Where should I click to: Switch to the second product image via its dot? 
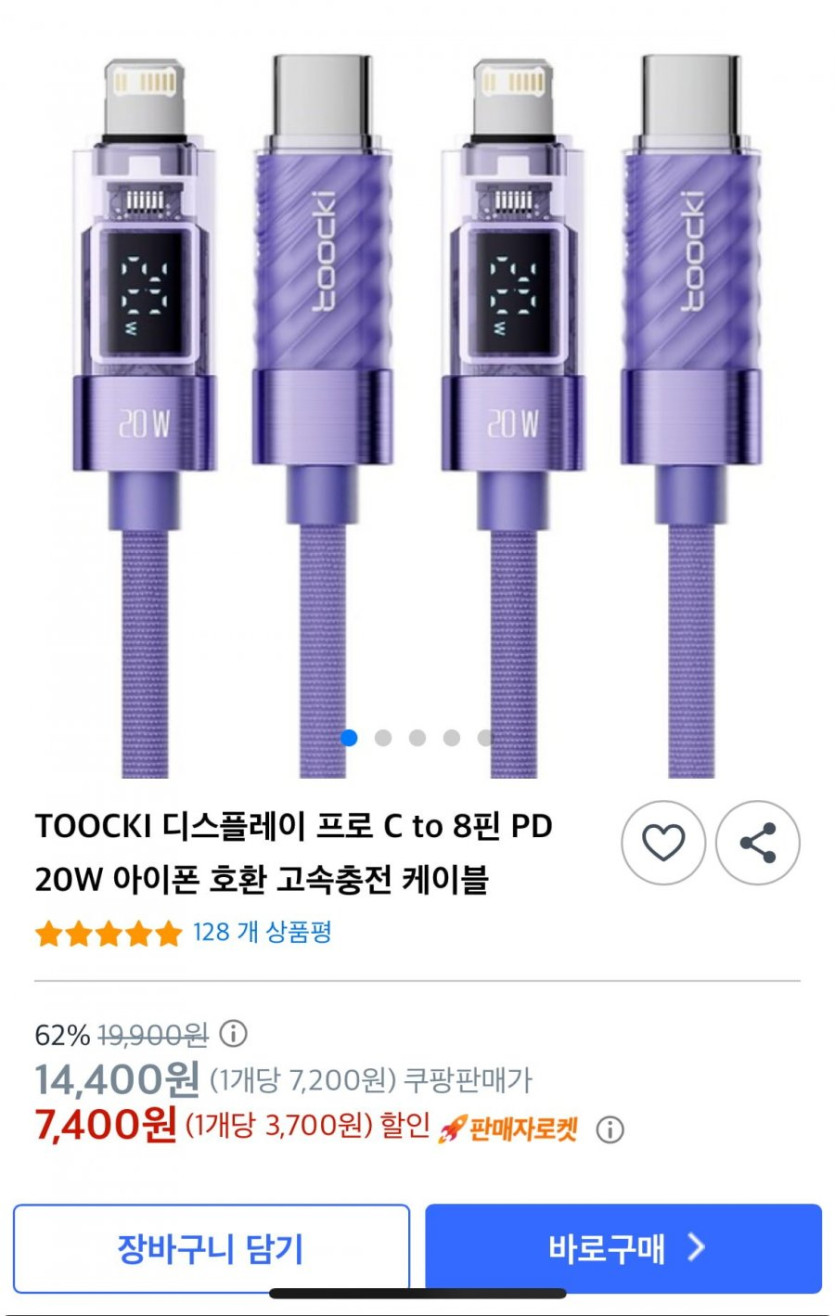381,737
